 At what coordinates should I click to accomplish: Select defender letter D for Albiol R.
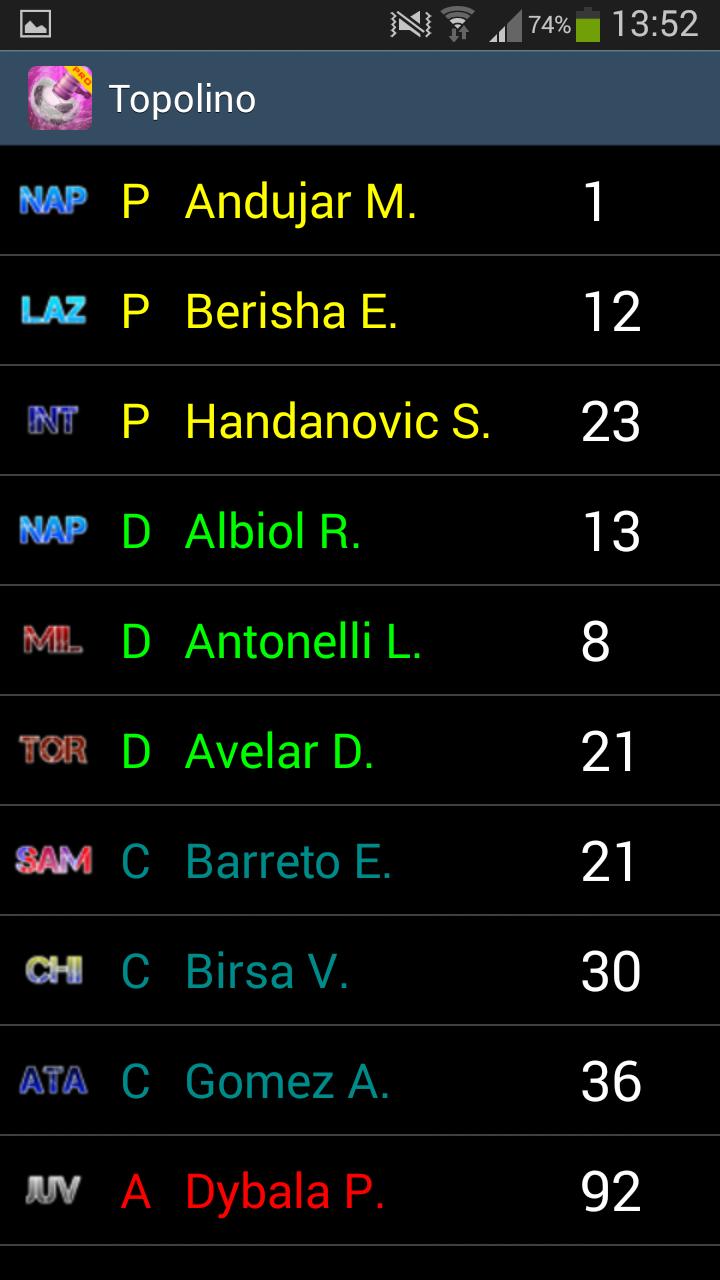139,530
